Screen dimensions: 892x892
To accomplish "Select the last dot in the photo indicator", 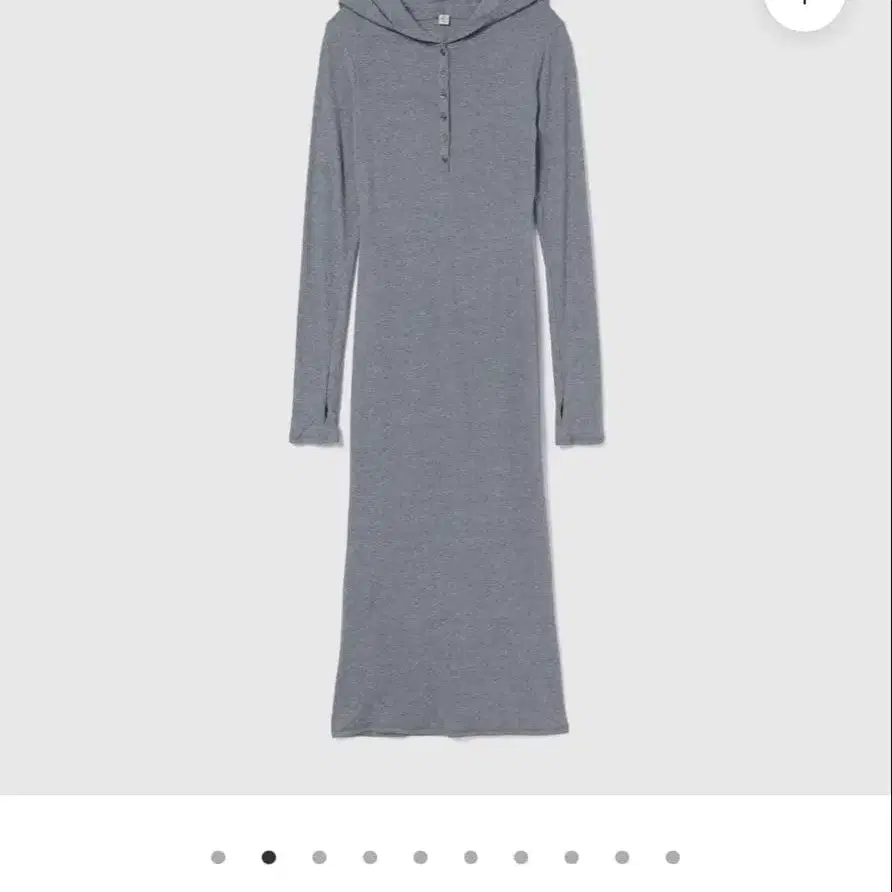I will click(x=672, y=857).
